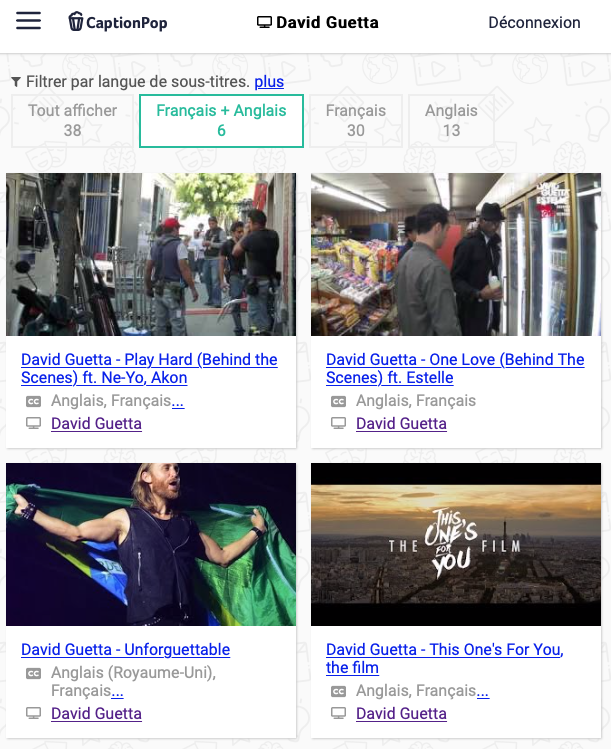Show more subtitle languages for Unforguettable

(118, 691)
